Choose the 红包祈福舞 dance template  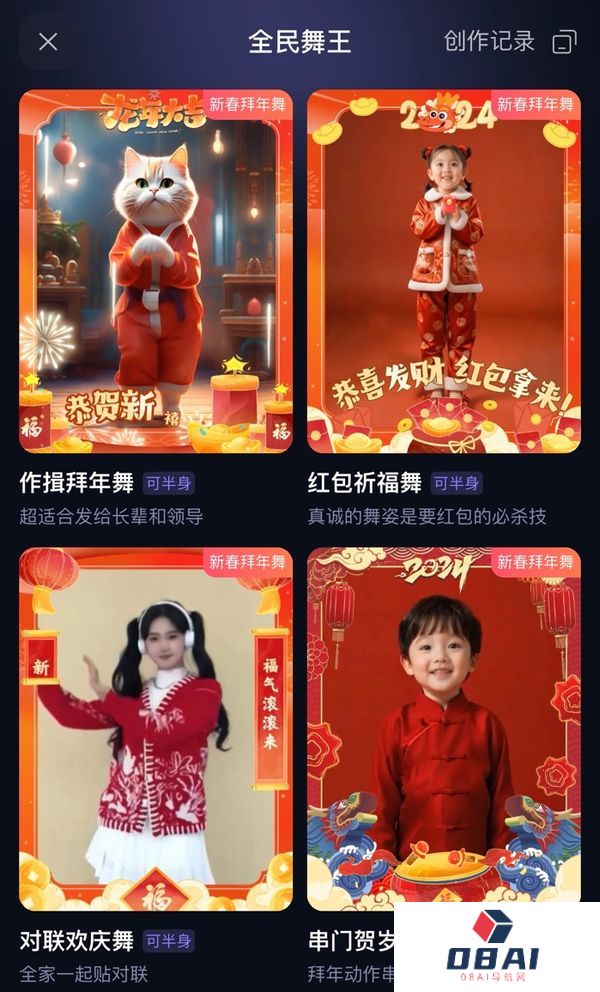click(443, 272)
